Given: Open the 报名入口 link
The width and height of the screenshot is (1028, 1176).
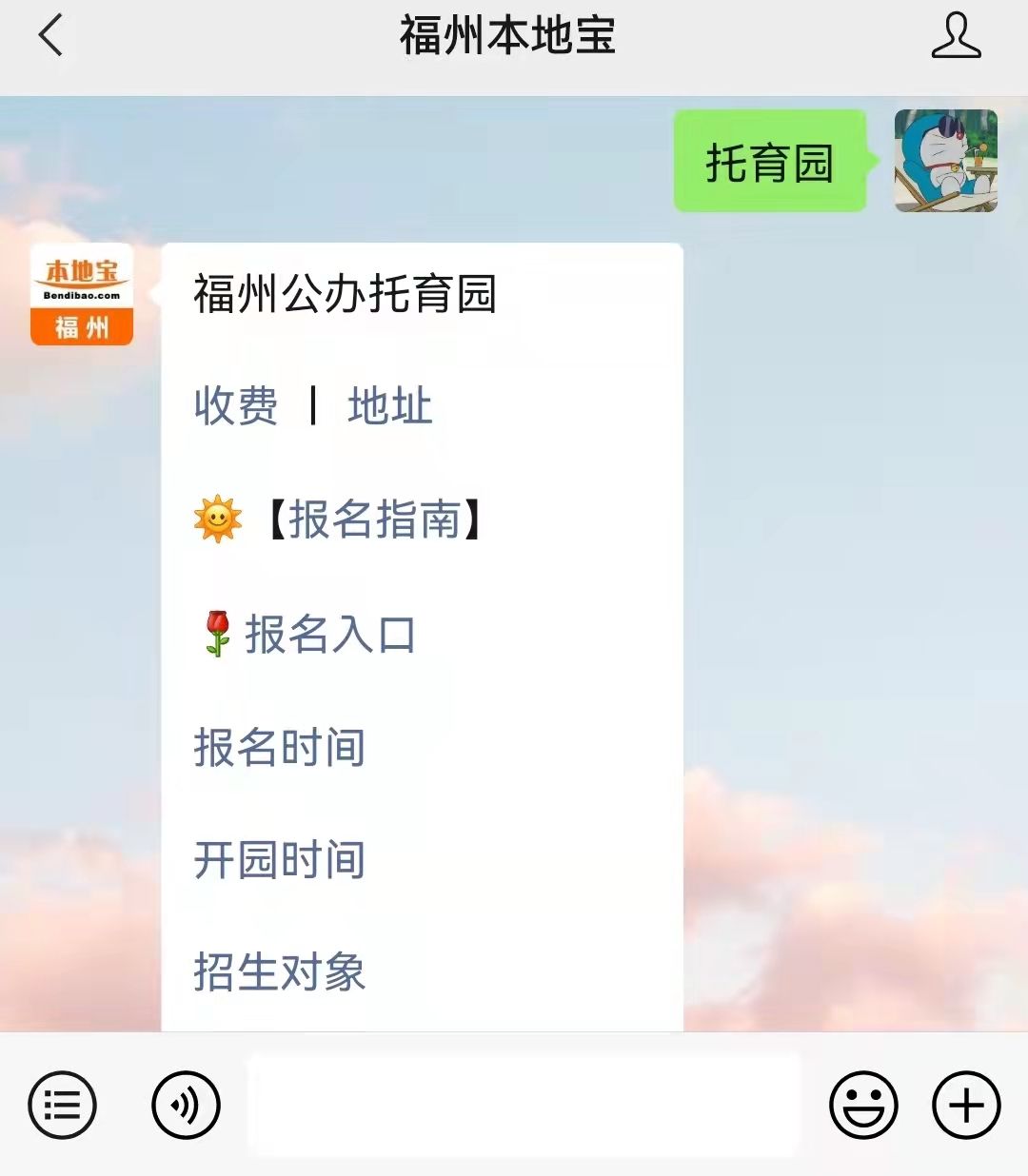Looking at the screenshot, I should point(329,634).
